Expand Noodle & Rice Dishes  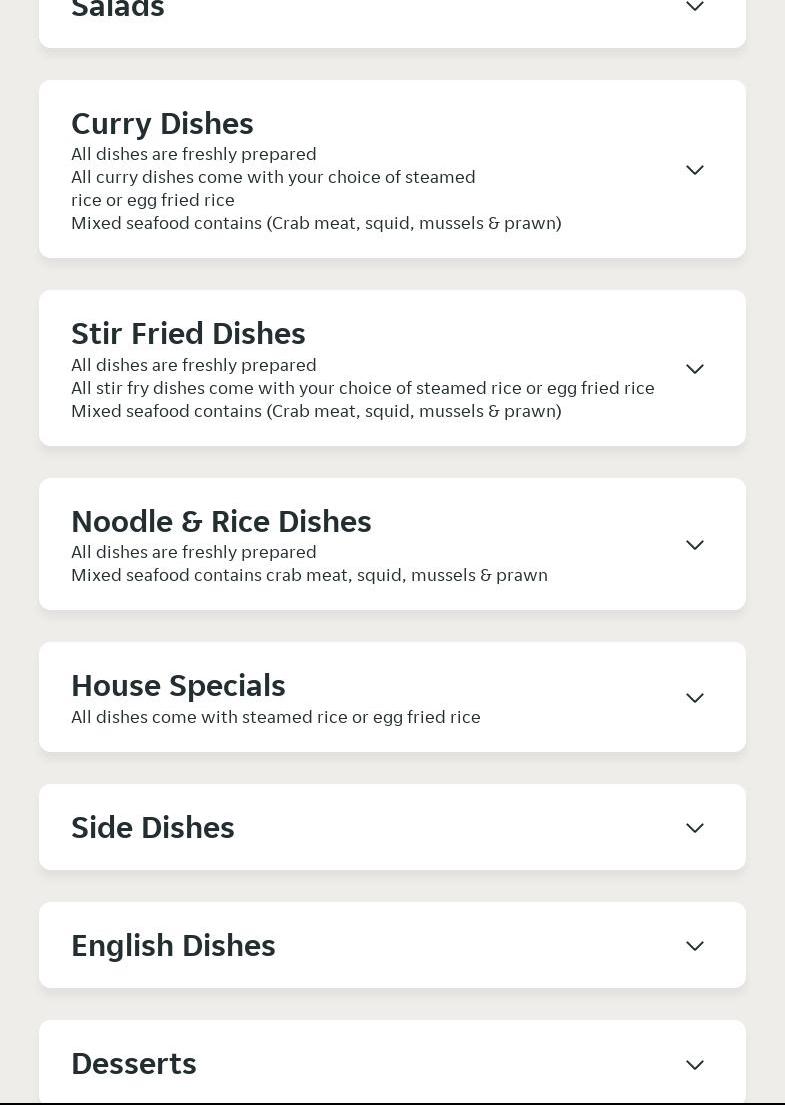click(x=694, y=545)
